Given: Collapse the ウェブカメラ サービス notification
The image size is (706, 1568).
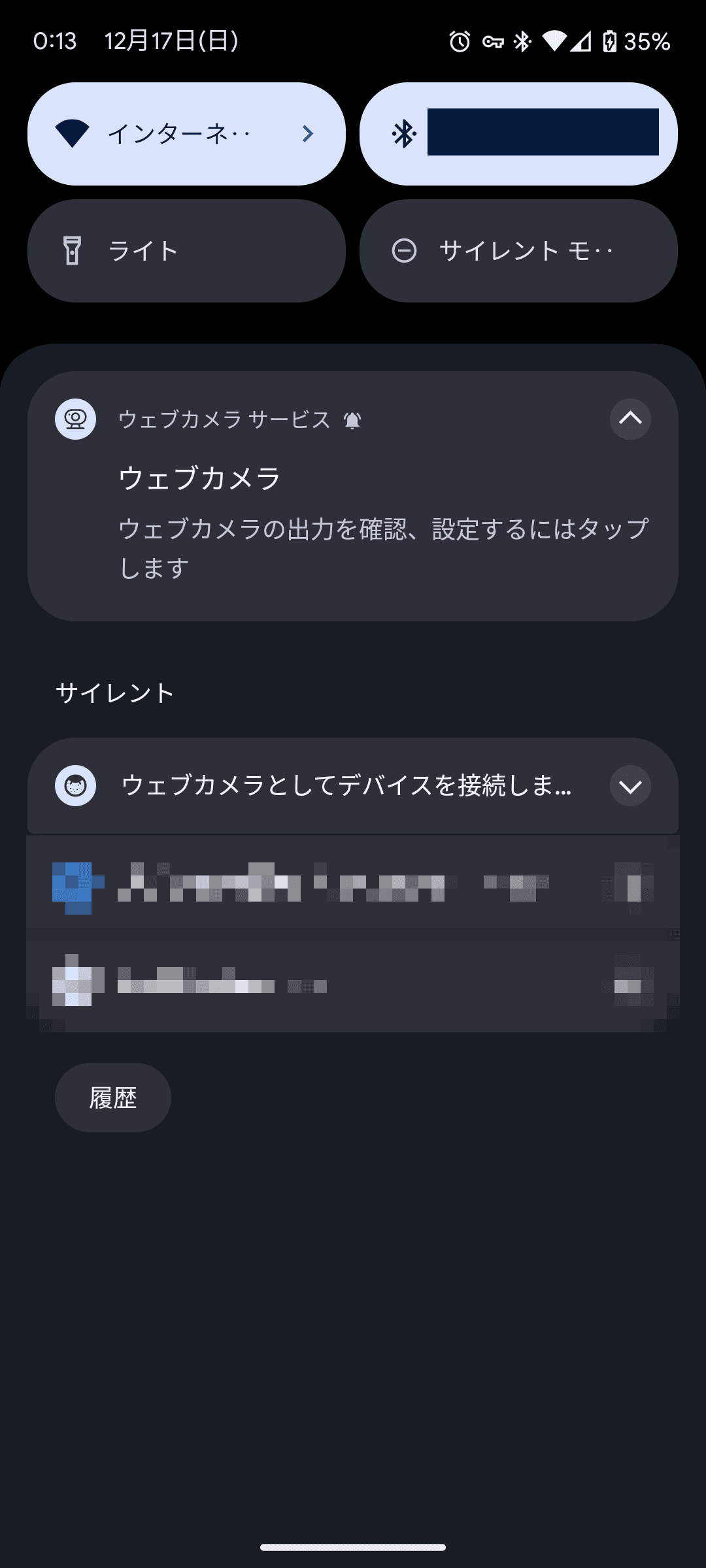Looking at the screenshot, I should 630,419.
